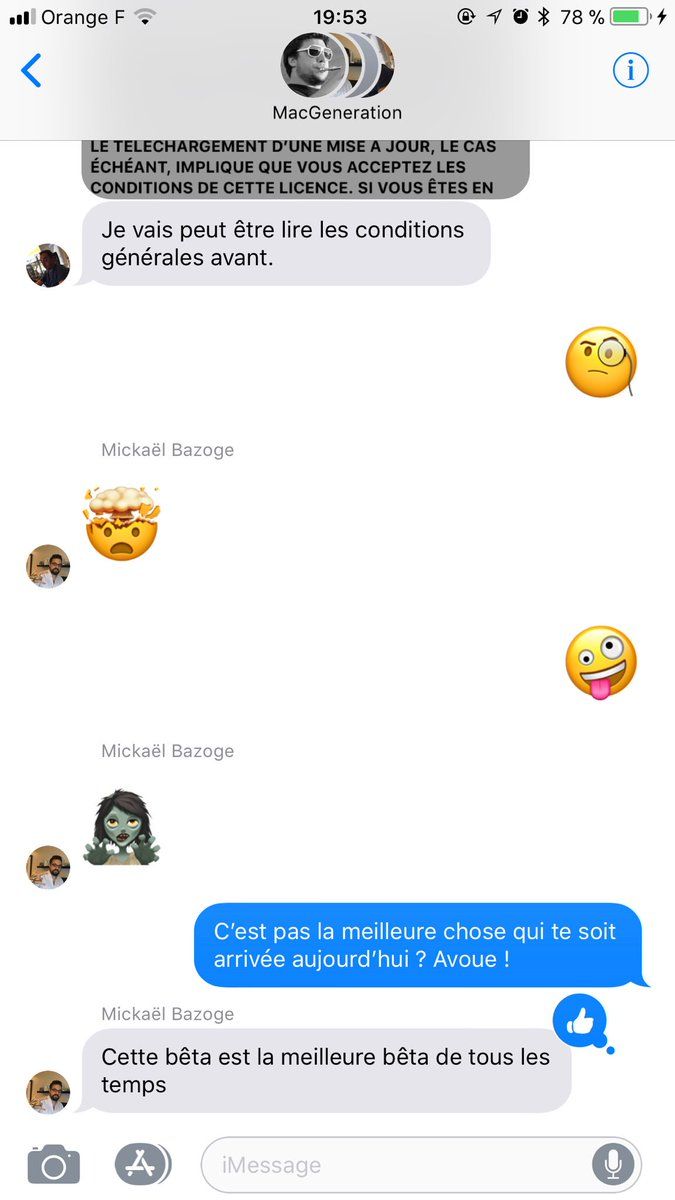Record an audio message with the microphone
The width and height of the screenshot is (675, 1200).
[x=612, y=1164]
